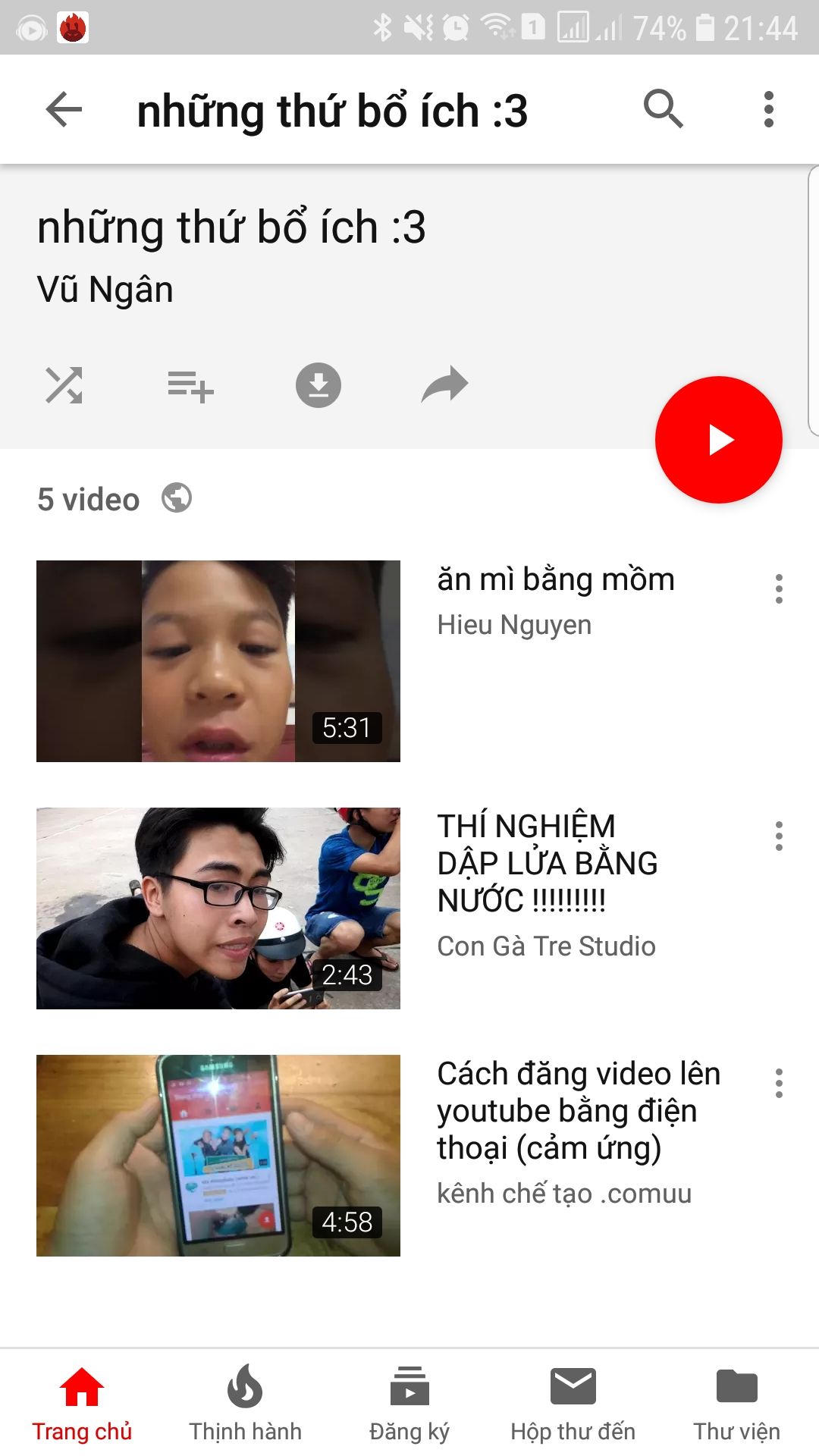Shuffle the playlist
This screenshot has width=819, height=1456.
pyautogui.click(x=64, y=385)
